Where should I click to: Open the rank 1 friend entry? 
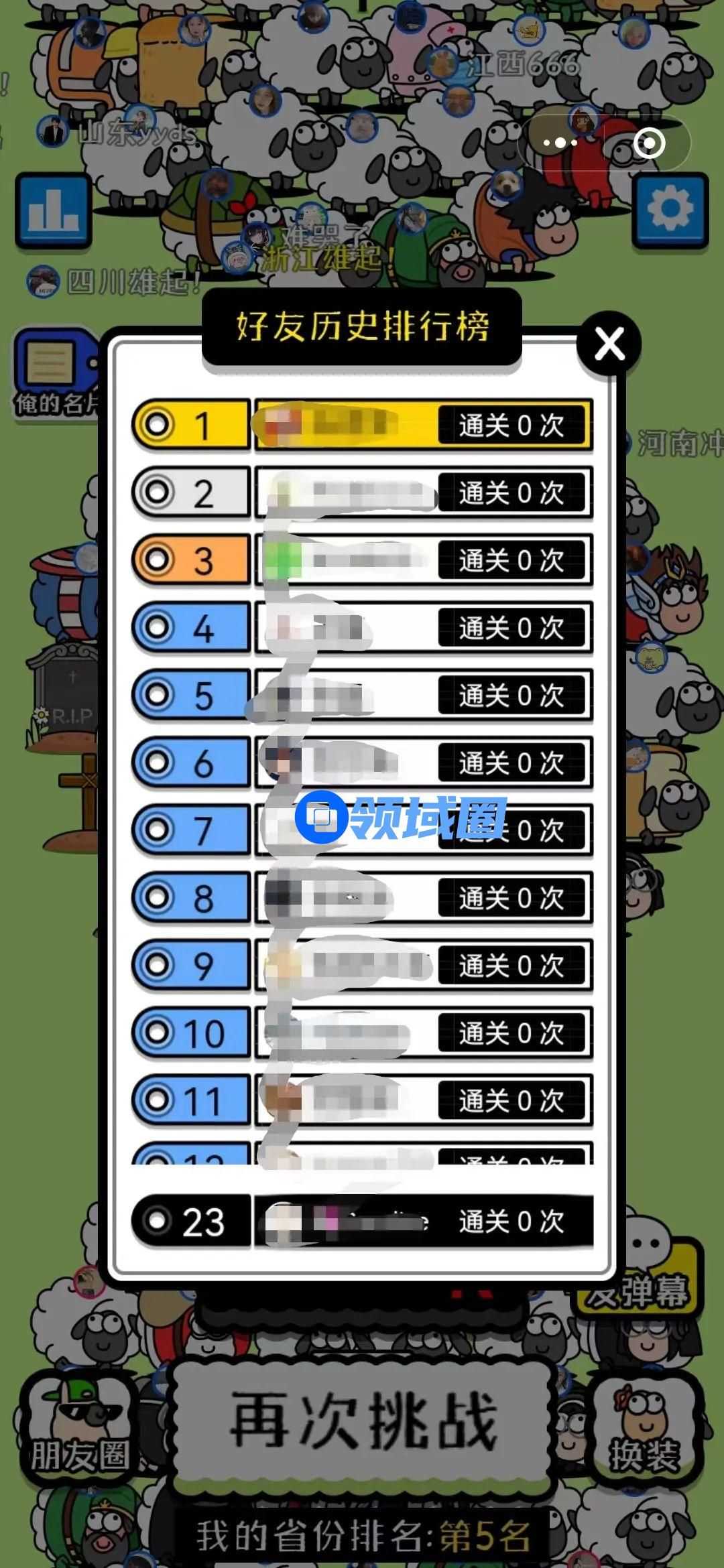tap(362, 425)
